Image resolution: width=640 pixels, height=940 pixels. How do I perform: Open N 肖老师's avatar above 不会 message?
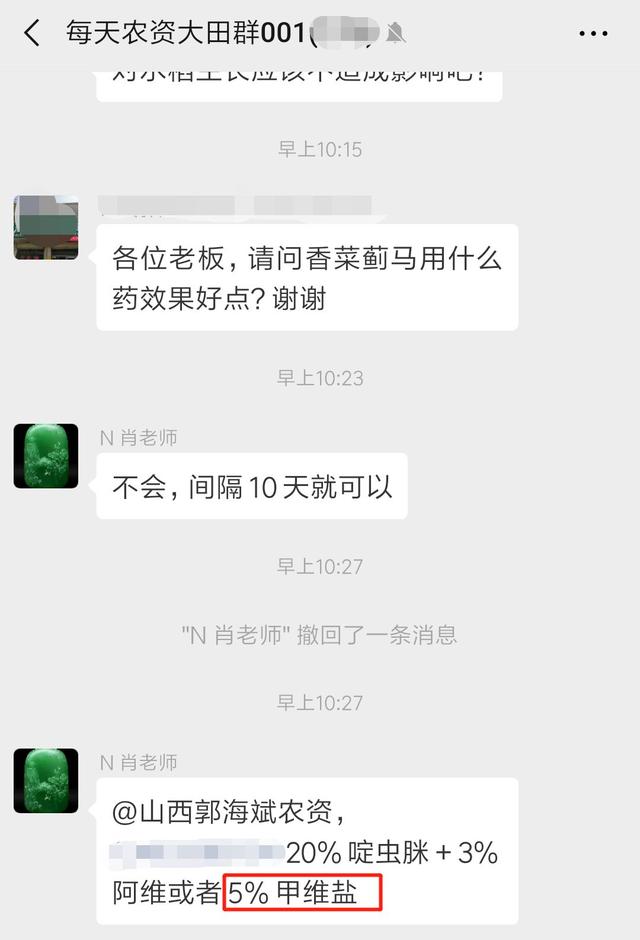(46, 456)
